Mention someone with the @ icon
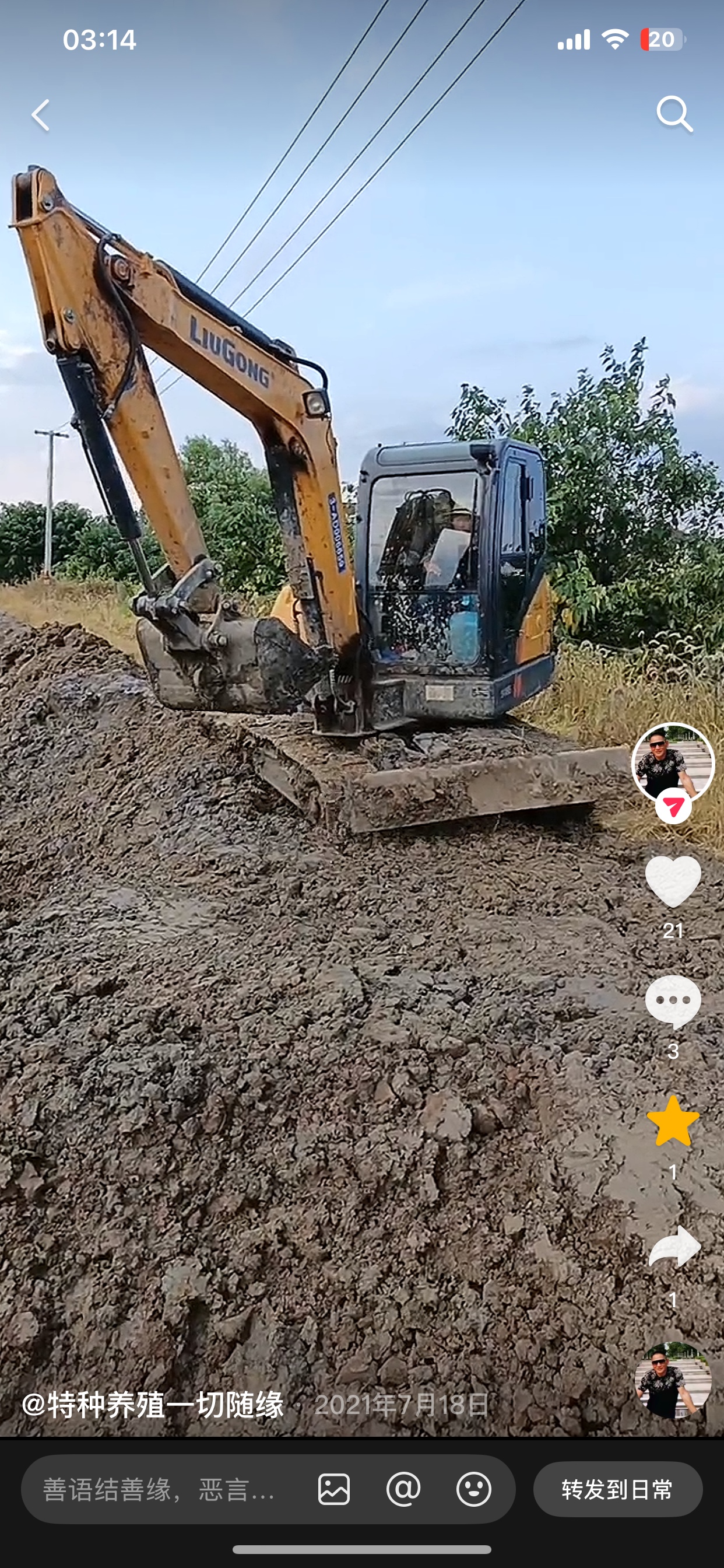Screen dimensions: 724x1568 coord(403,1489)
